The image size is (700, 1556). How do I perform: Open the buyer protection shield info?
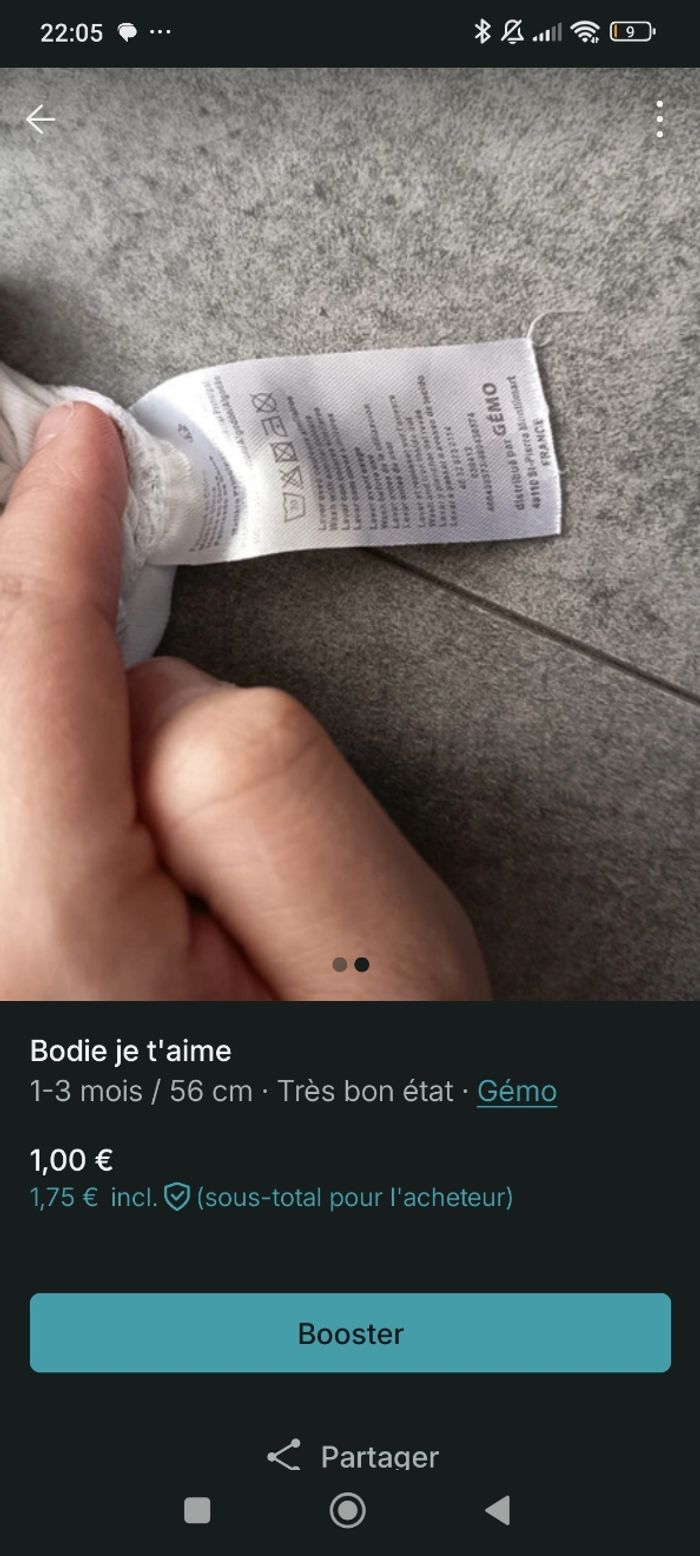tap(177, 1196)
